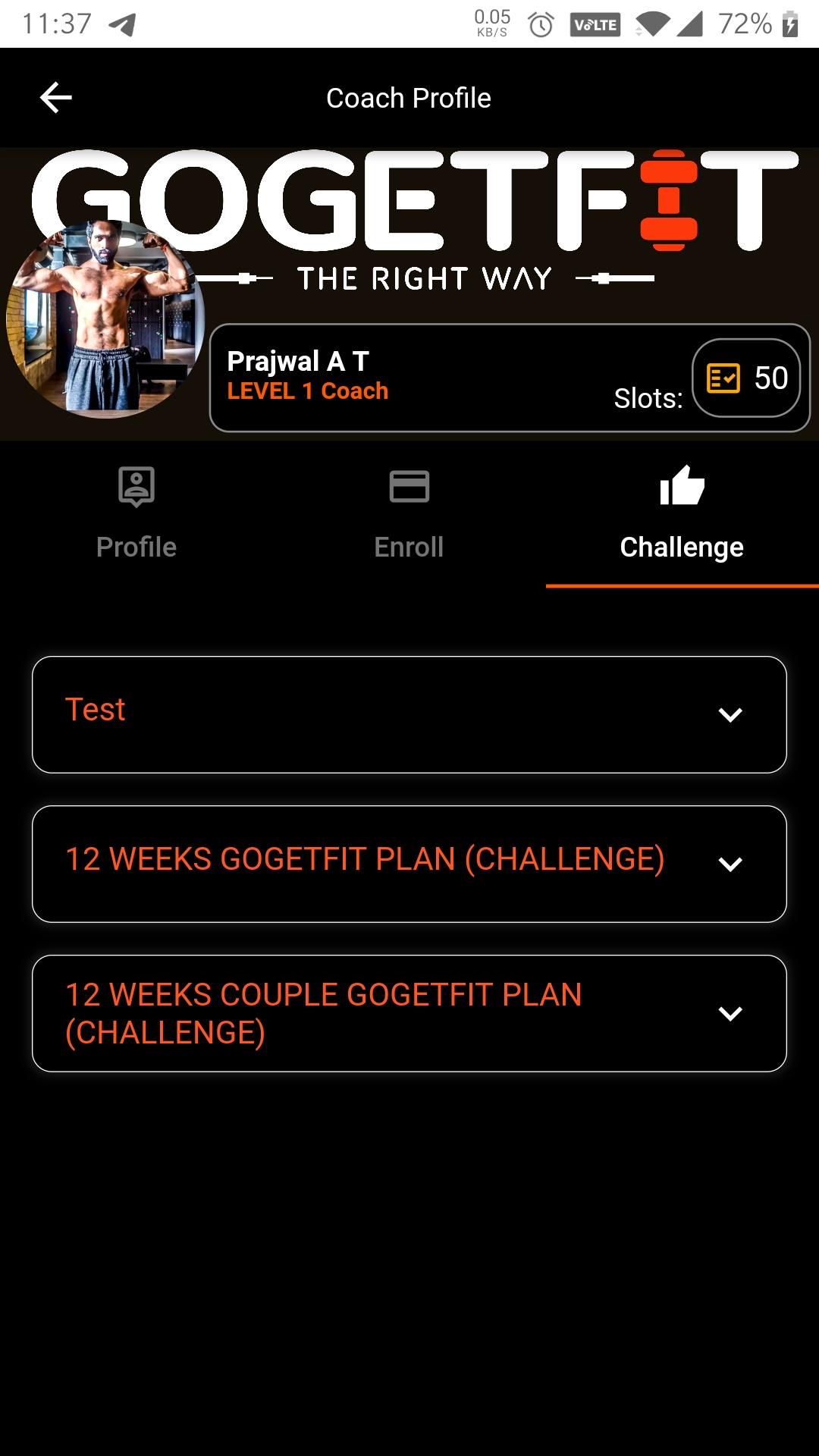View coach Prajwal's profile photo
The width and height of the screenshot is (819, 1456).
tap(105, 319)
